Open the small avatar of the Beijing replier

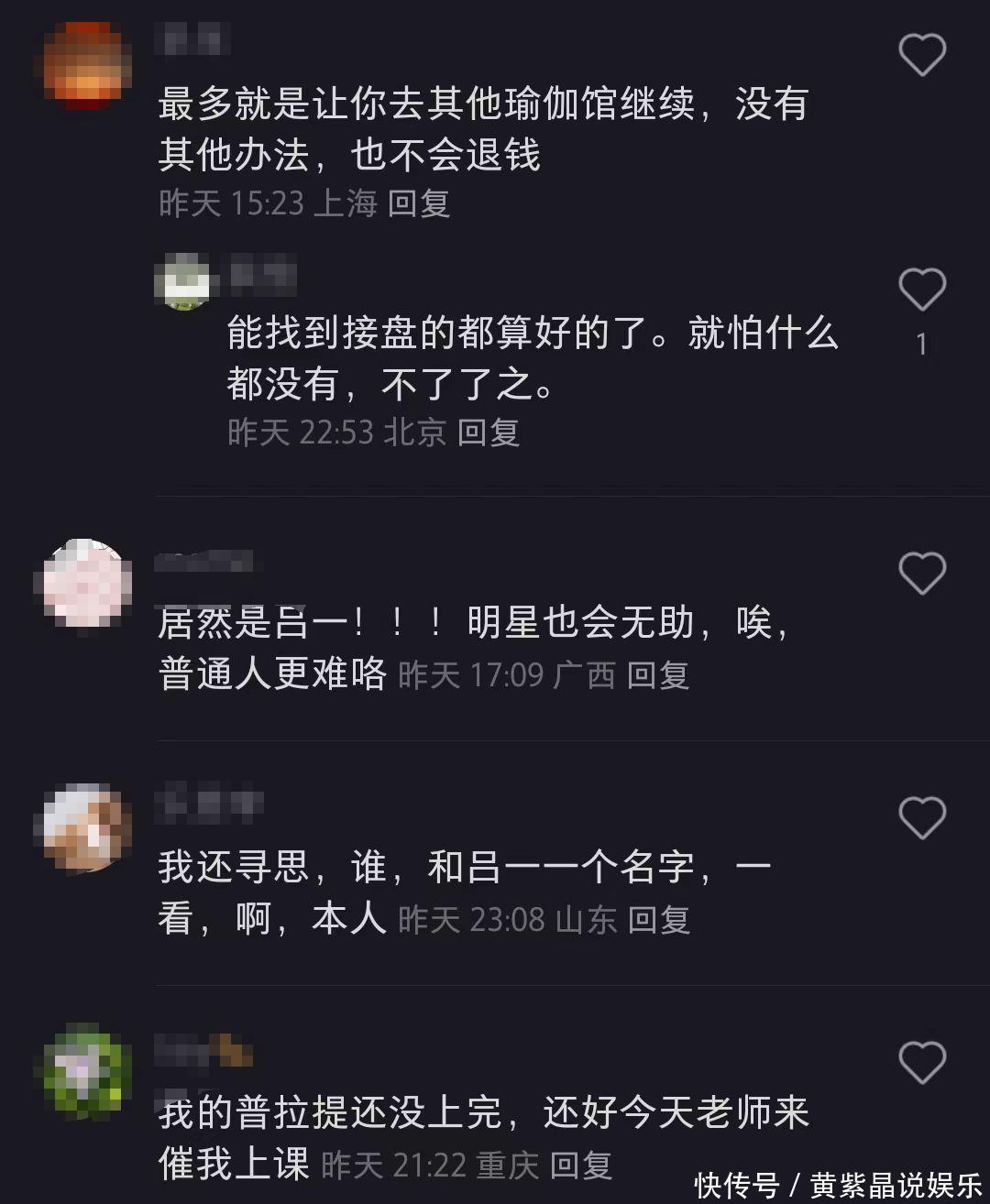pos(181,280)
